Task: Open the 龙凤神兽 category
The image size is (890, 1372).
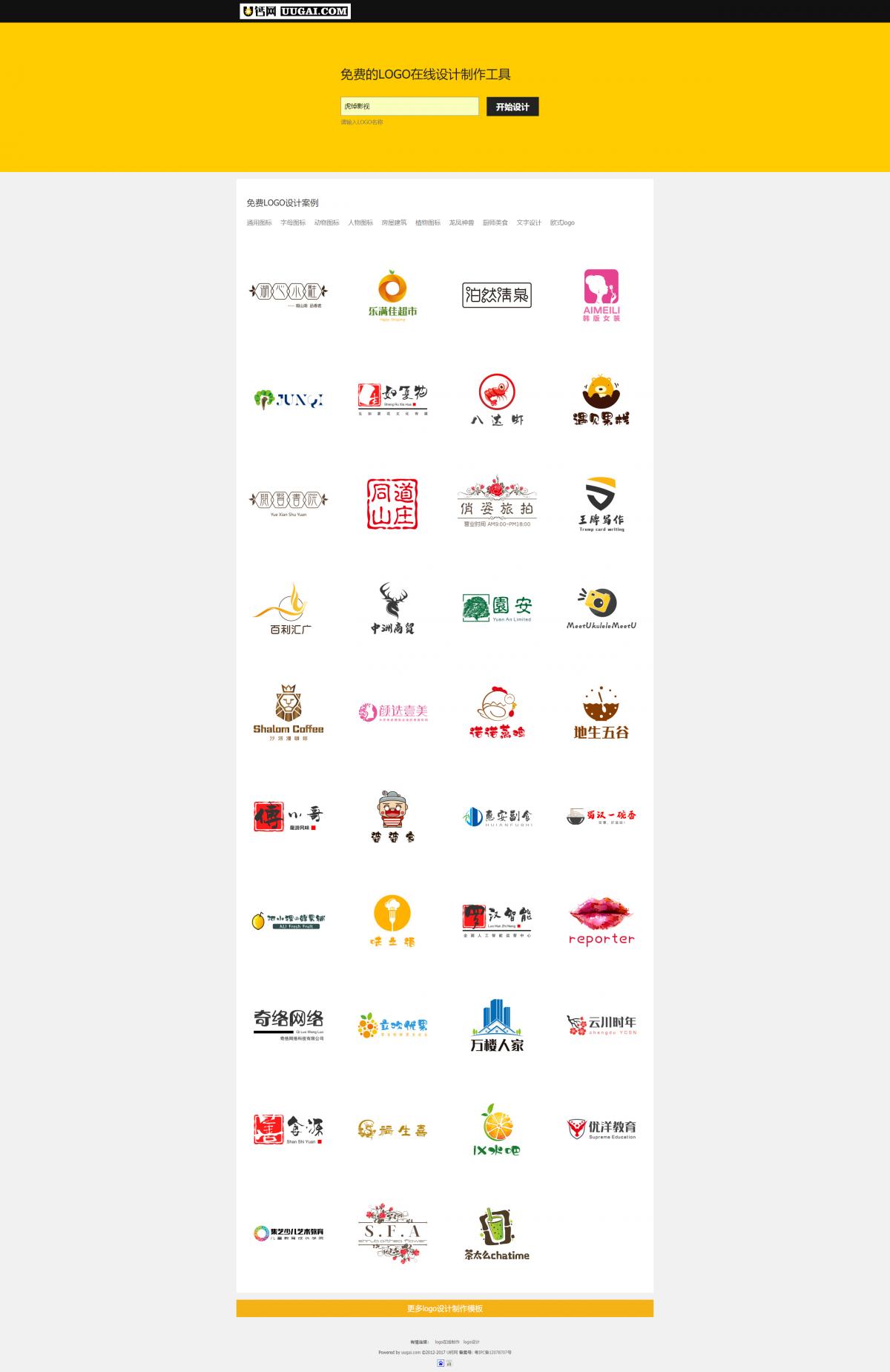Action: tap(461, 222)
